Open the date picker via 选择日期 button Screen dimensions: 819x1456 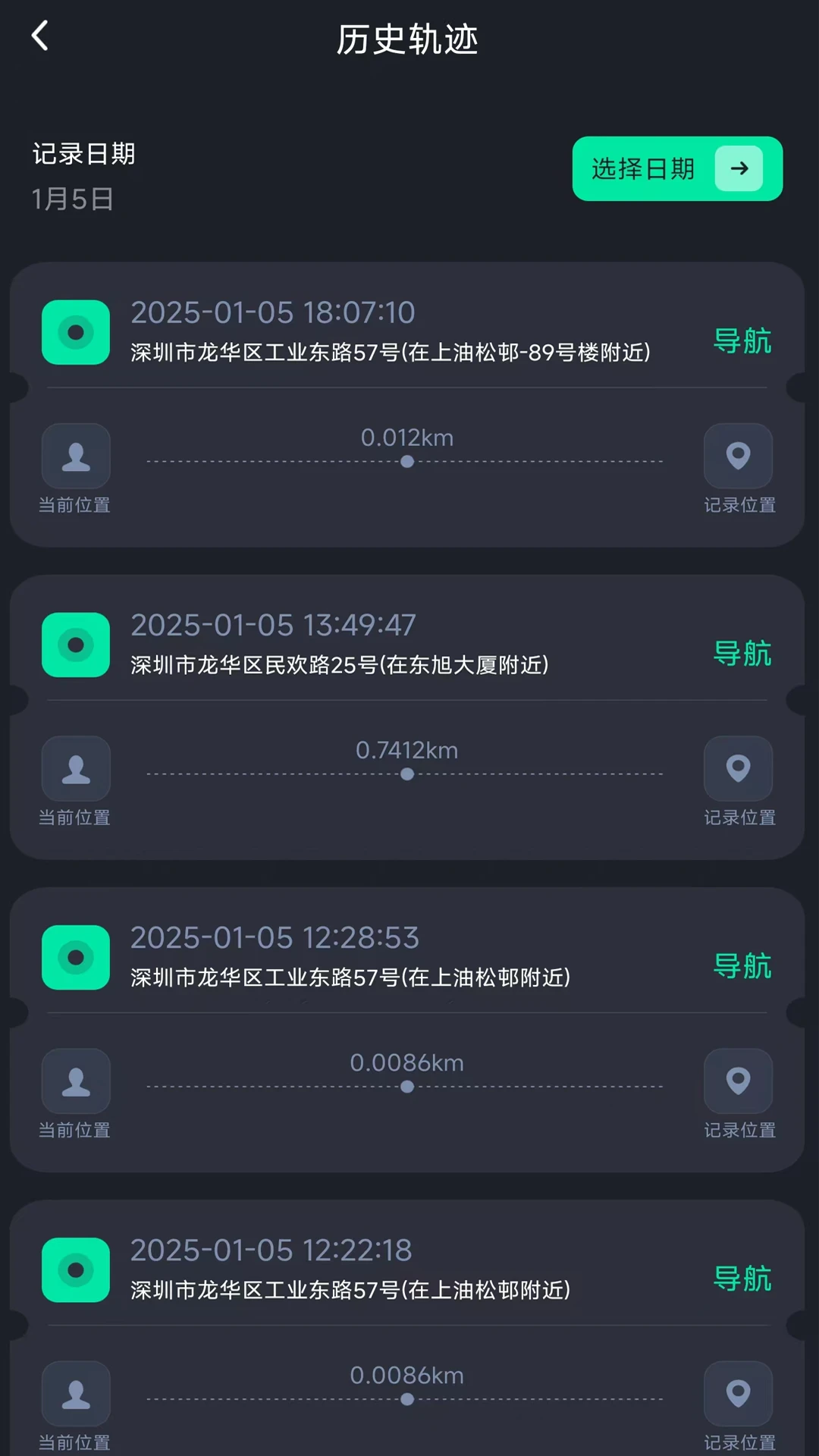tap(643, 169)
